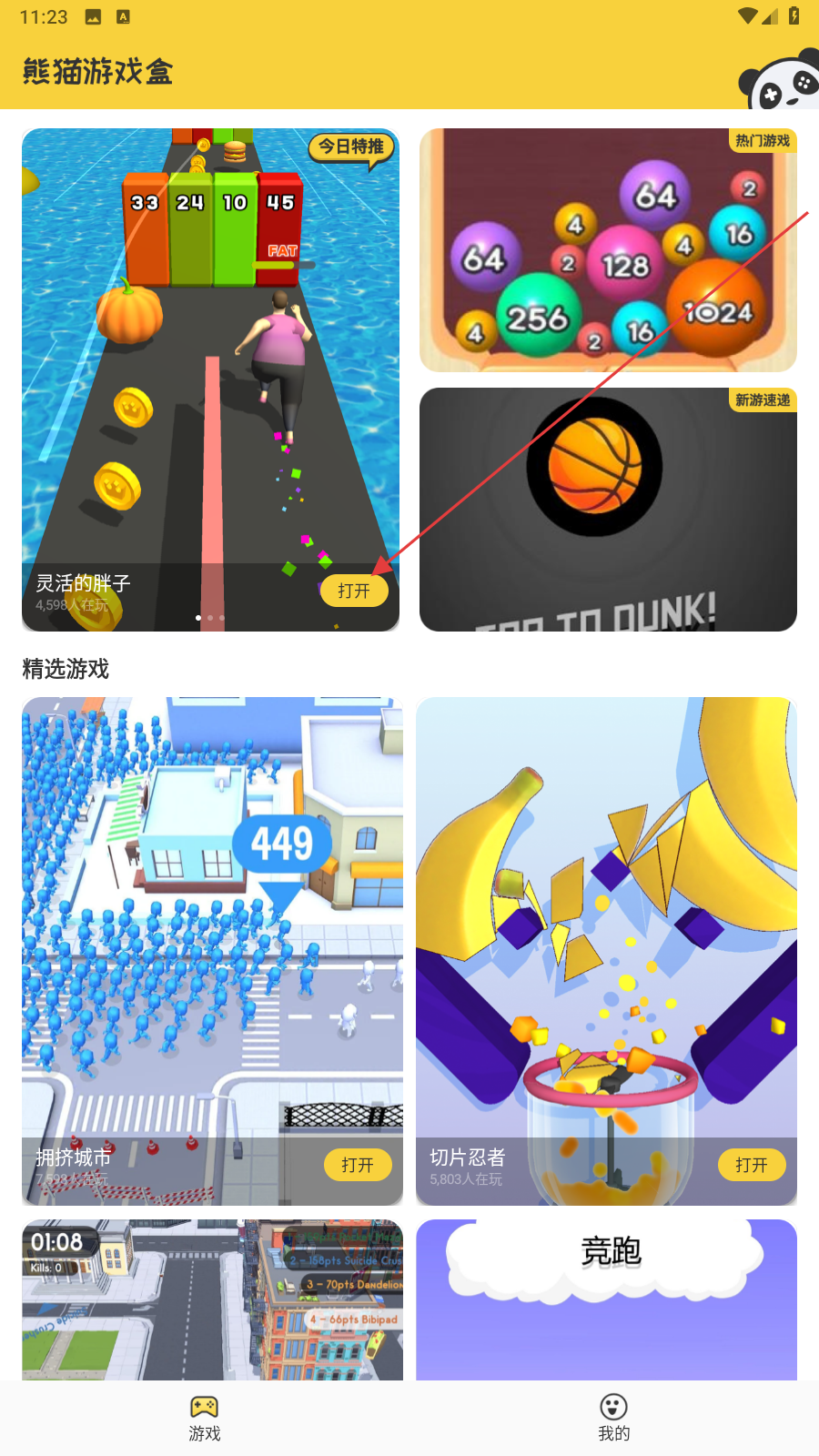819x1456 pixels.
Task: Tap 打开 on the 拥挤城市 game
Action: point(358,1165)
